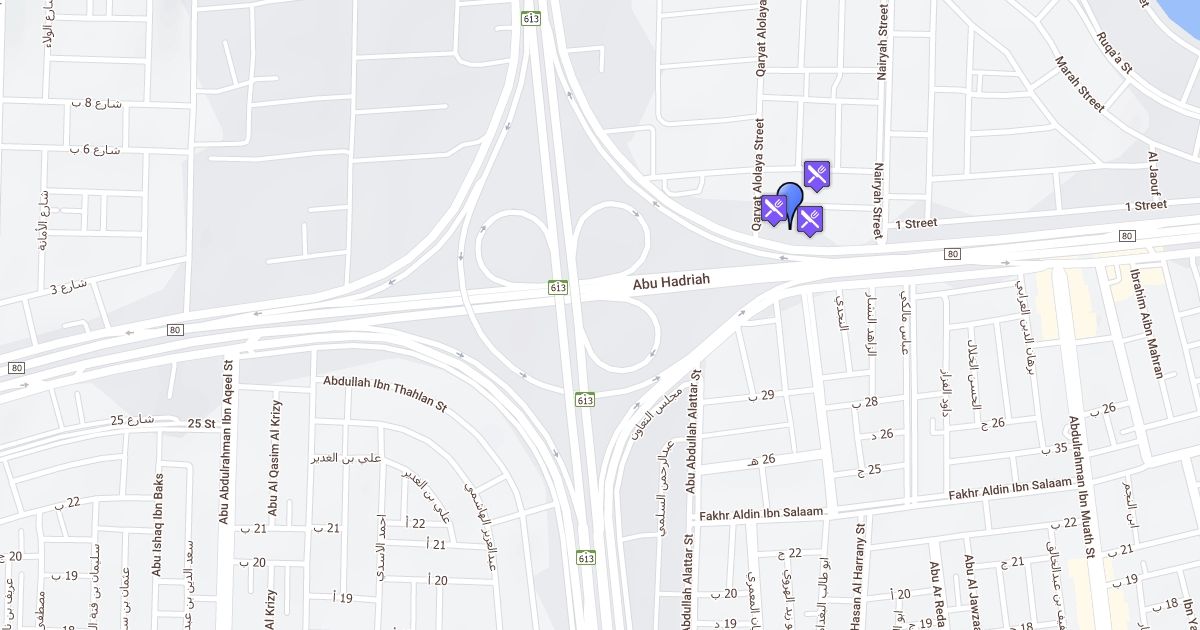Select the restaurant marker above the blue pin
1200x630 pixels.
(x=818, y=175)
